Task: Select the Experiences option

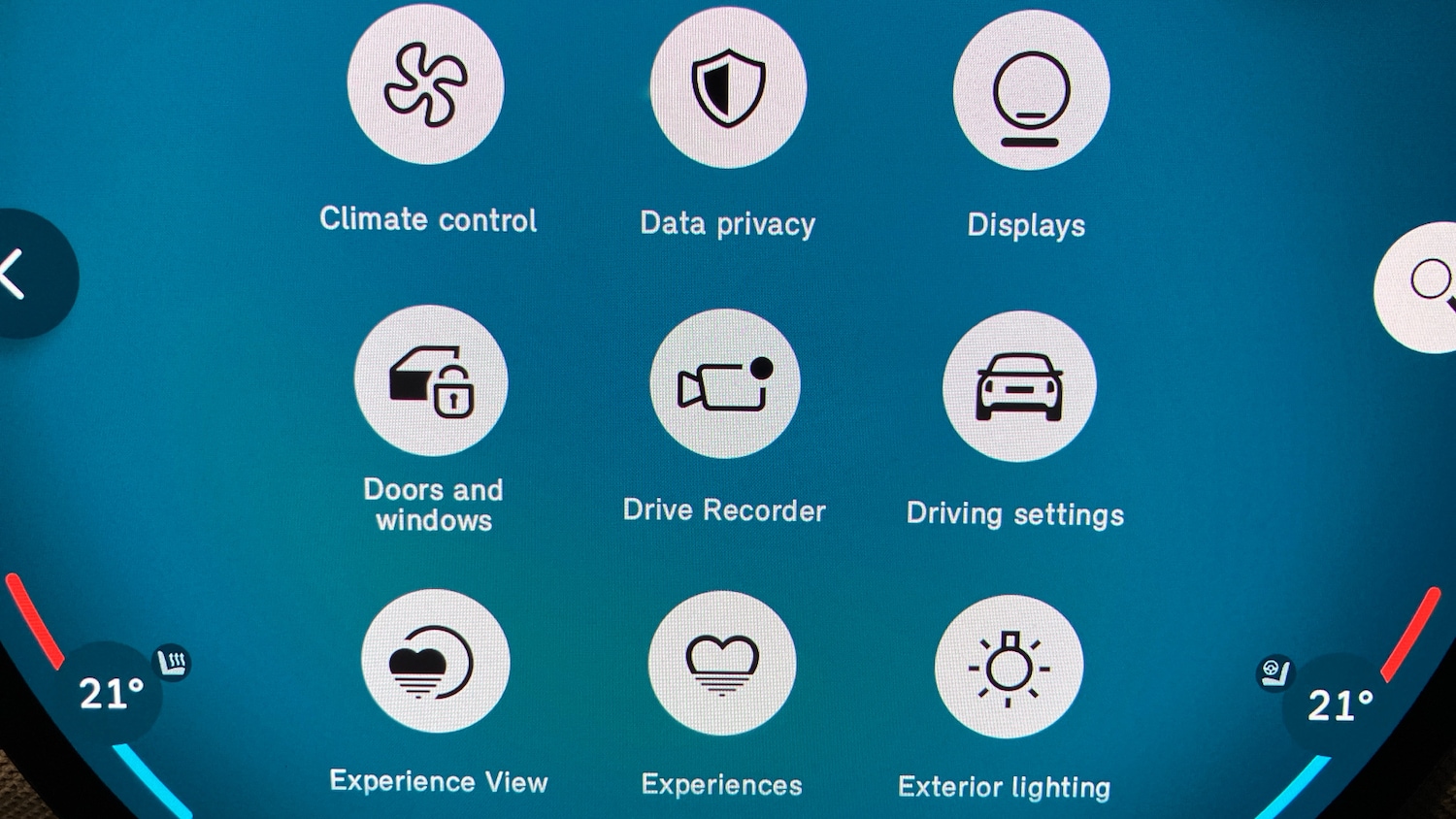Action: click(722, 664)
